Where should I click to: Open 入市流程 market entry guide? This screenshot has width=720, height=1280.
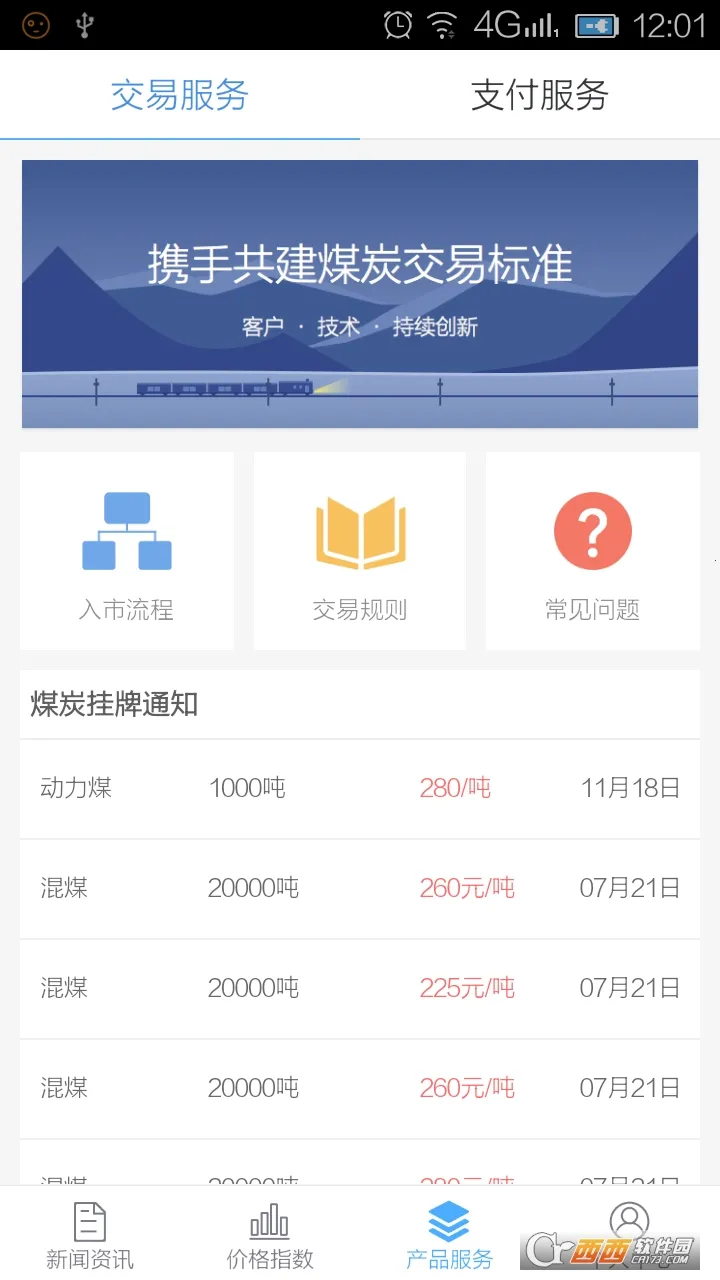tap(127, 551)
